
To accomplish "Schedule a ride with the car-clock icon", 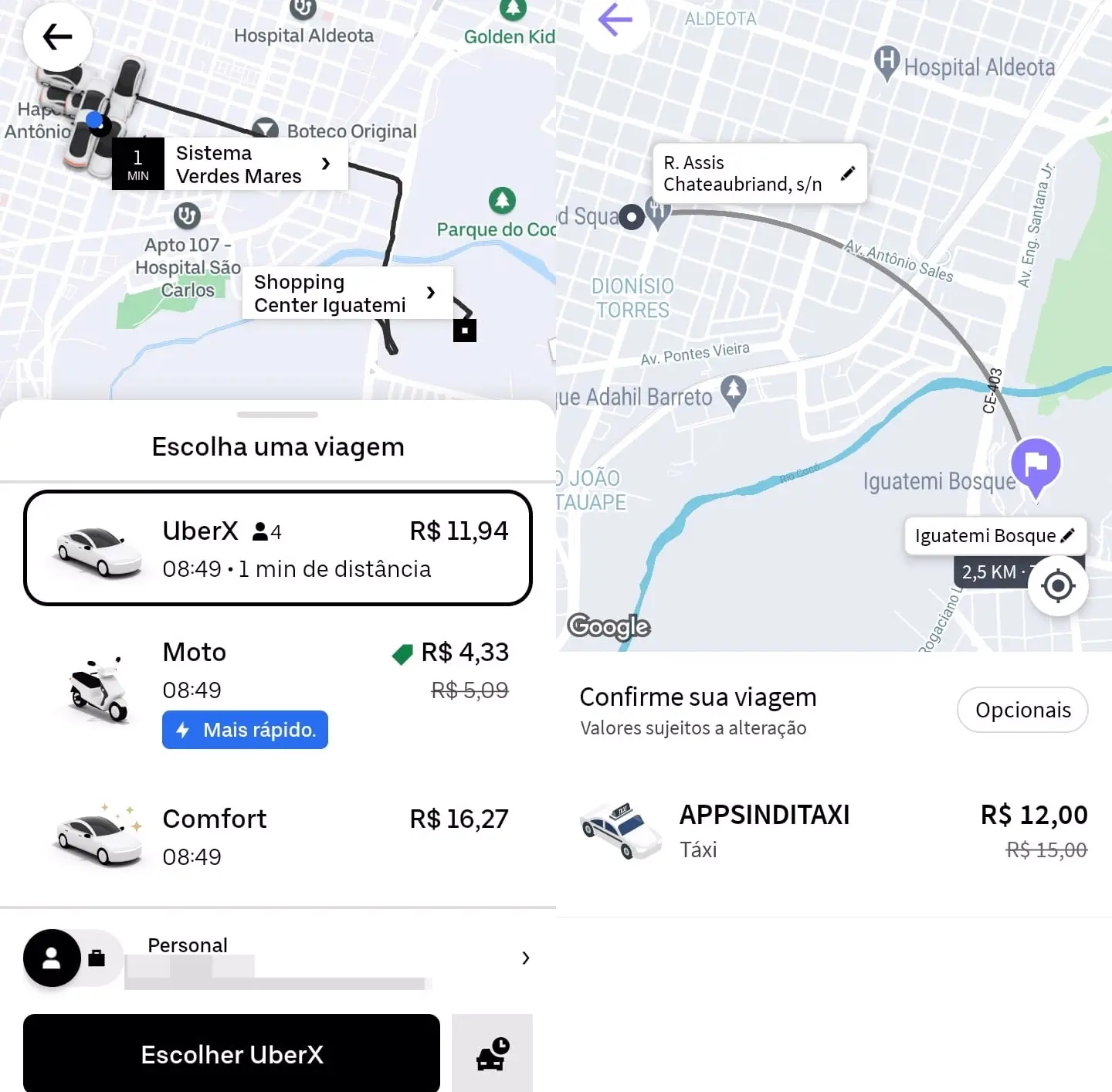I will click(492, 1053).
